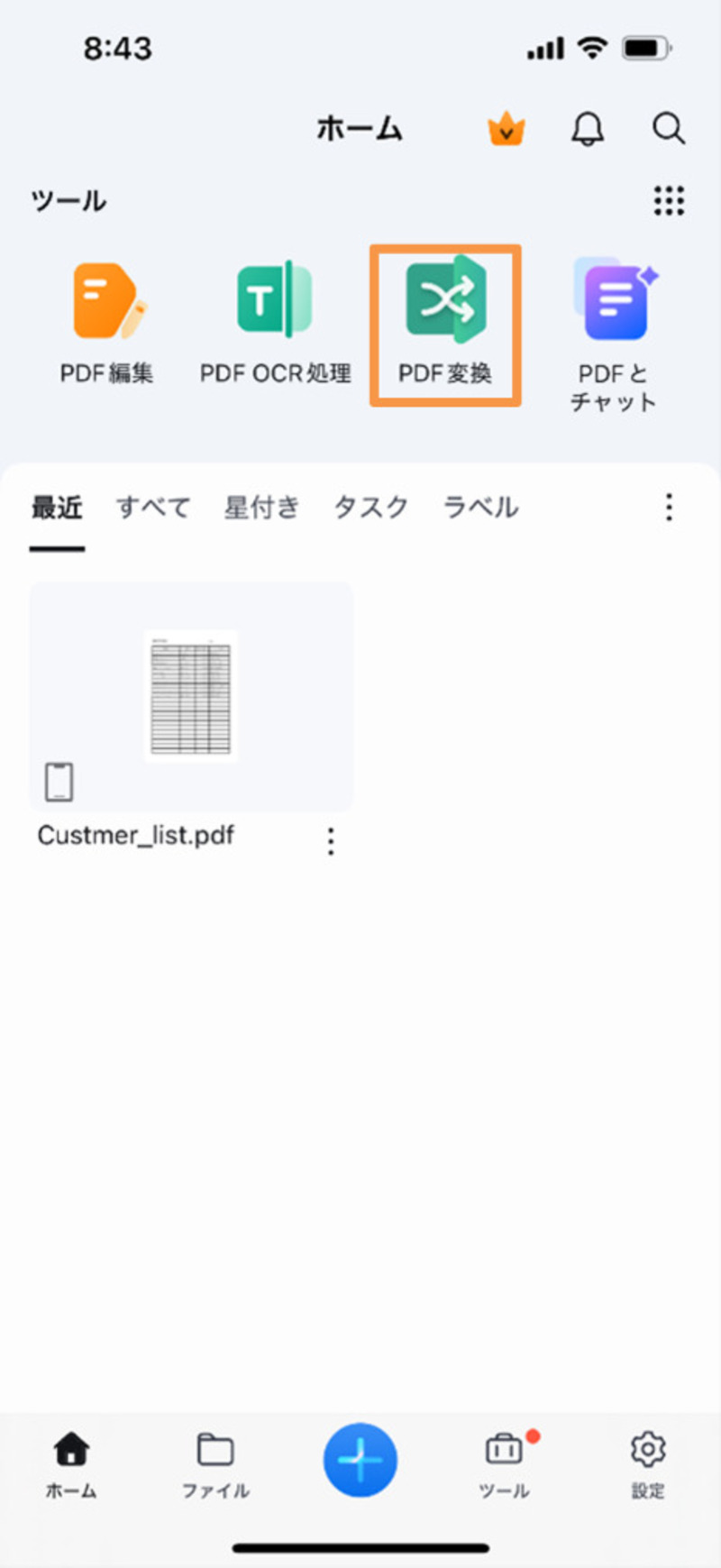Open the premium crown upgrade icon

pos(506,129)
